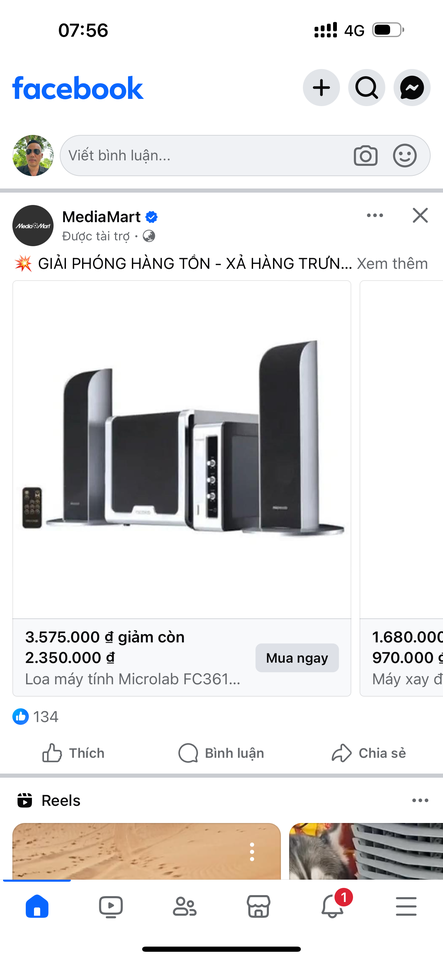Switch to the Video tab
This screenshot has height=960, width=443.
(x=111, y=906)
